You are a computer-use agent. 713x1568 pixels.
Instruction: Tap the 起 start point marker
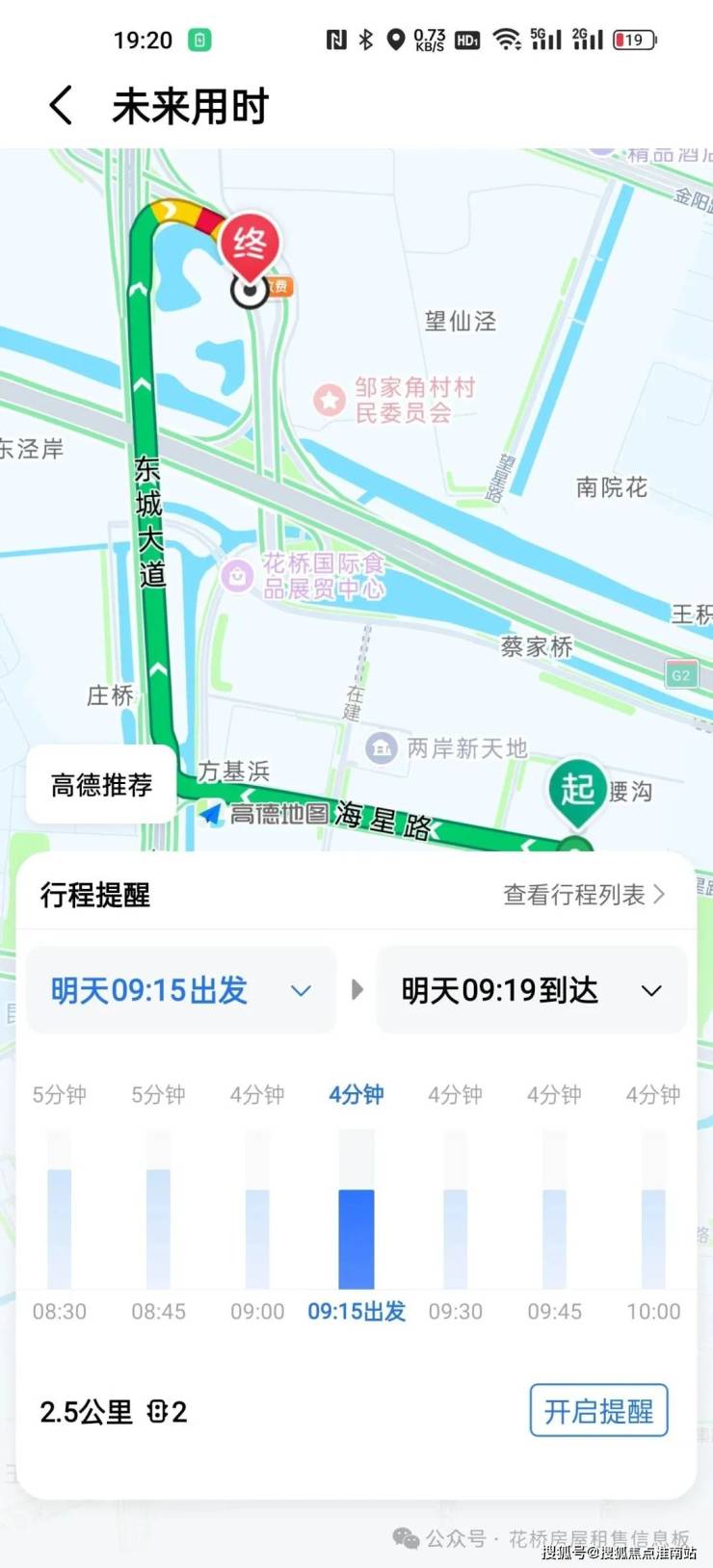point(577,790)
